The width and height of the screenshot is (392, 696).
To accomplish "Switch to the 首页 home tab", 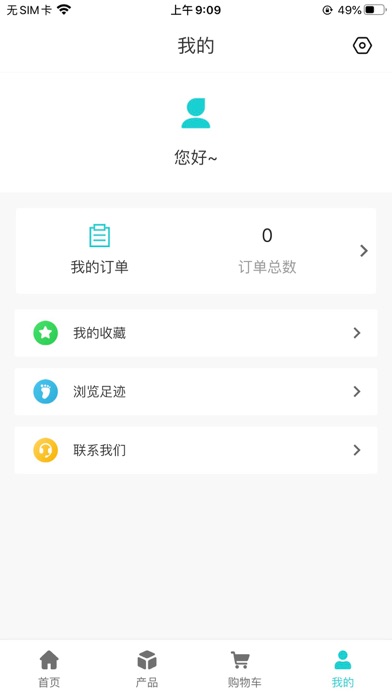I will click(x=49, y=668).
